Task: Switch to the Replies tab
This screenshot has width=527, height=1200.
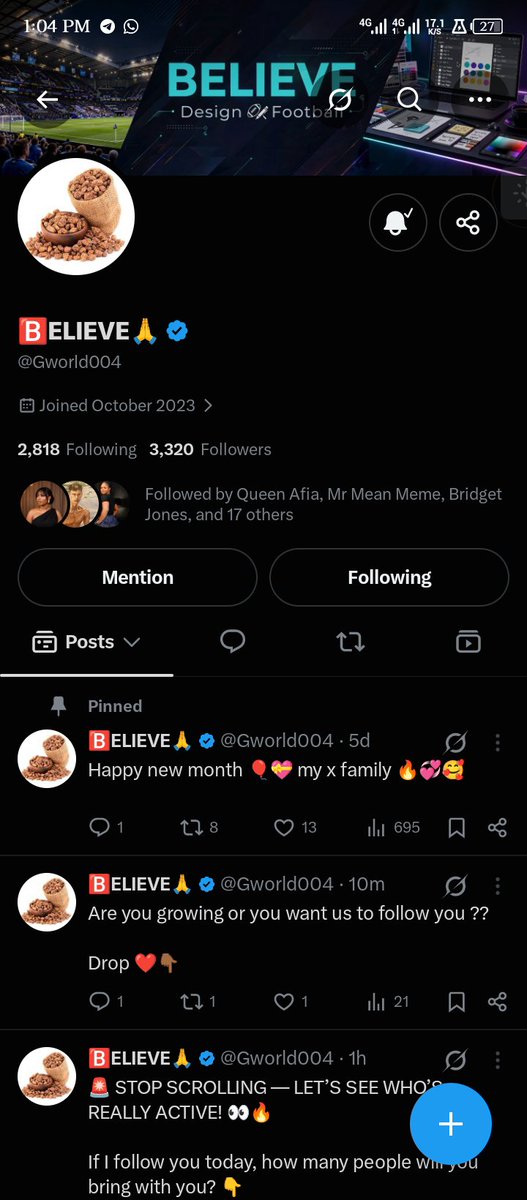Action: [x=232, y=641]
